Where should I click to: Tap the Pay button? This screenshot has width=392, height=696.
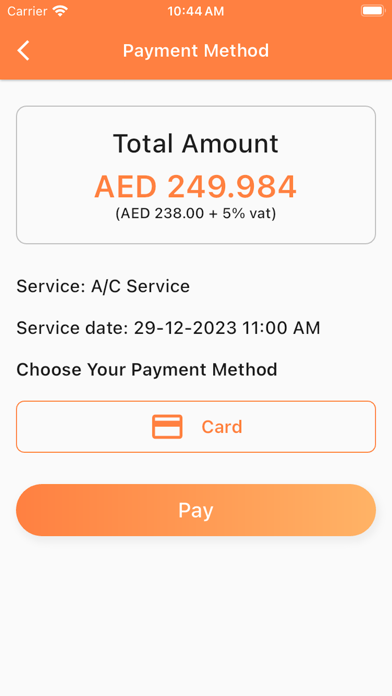(x=196, y=510)
